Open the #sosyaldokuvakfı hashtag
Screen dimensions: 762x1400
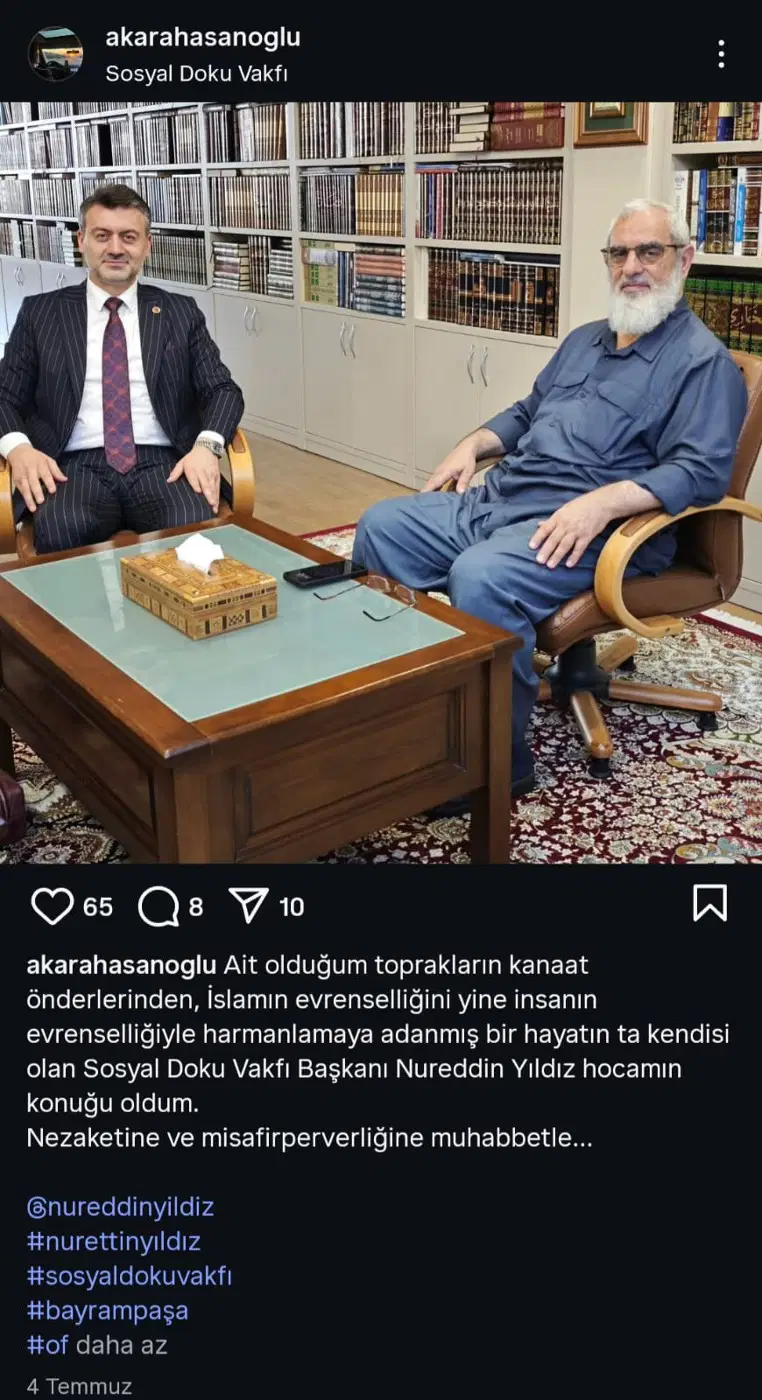129,1276
